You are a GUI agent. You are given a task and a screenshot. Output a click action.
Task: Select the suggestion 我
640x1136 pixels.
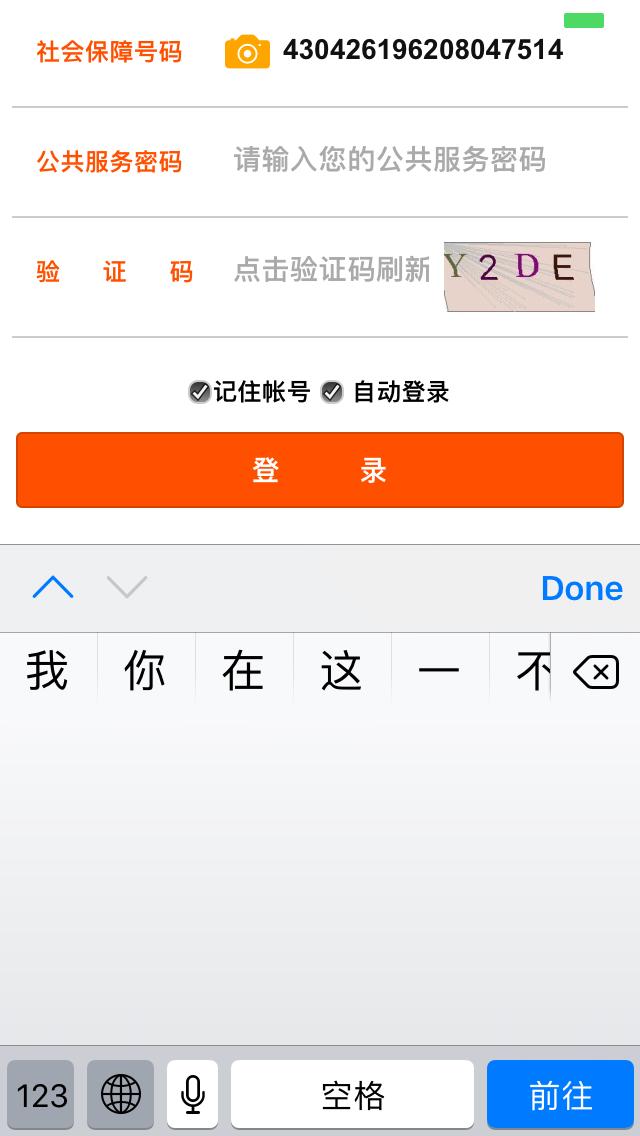[47, 671]
